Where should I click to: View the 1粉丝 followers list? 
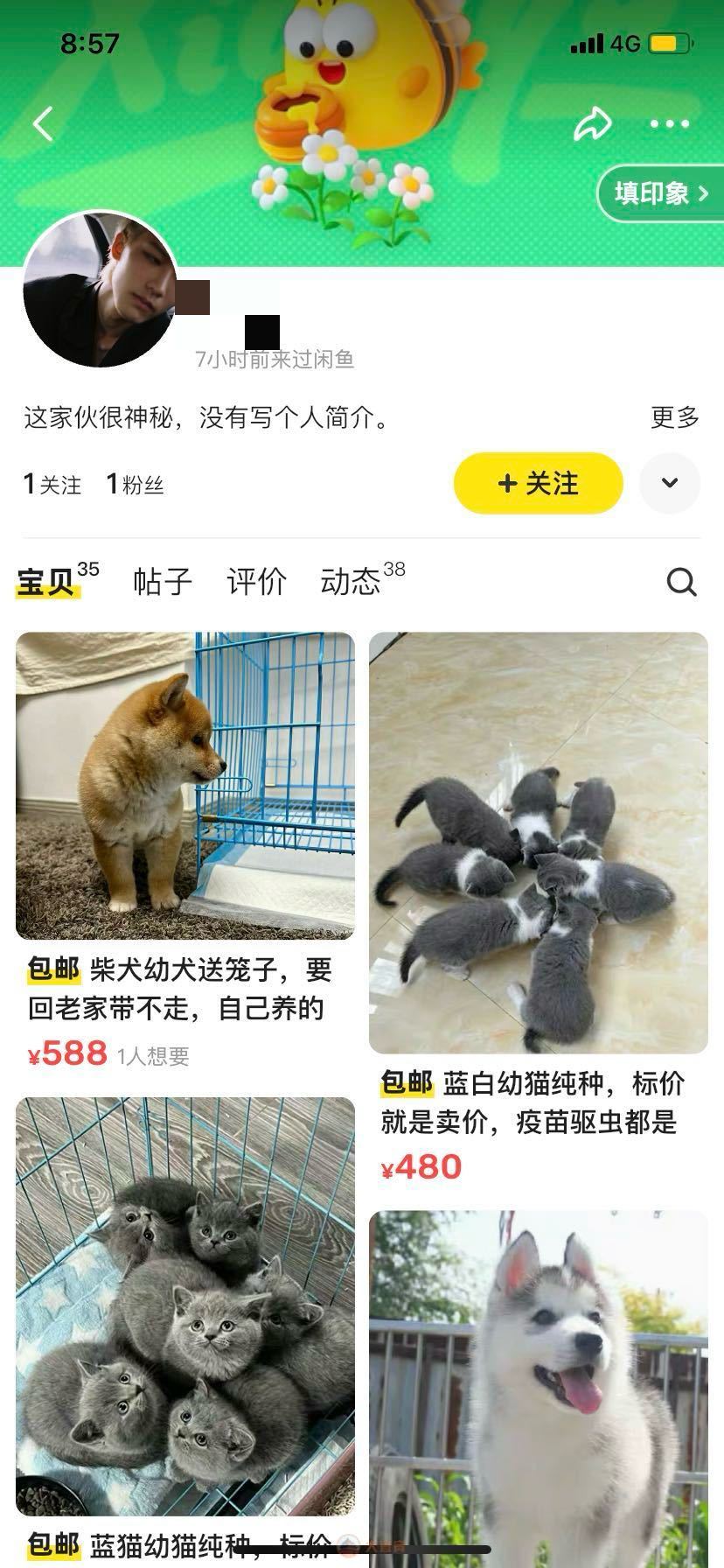coord(136,484)
